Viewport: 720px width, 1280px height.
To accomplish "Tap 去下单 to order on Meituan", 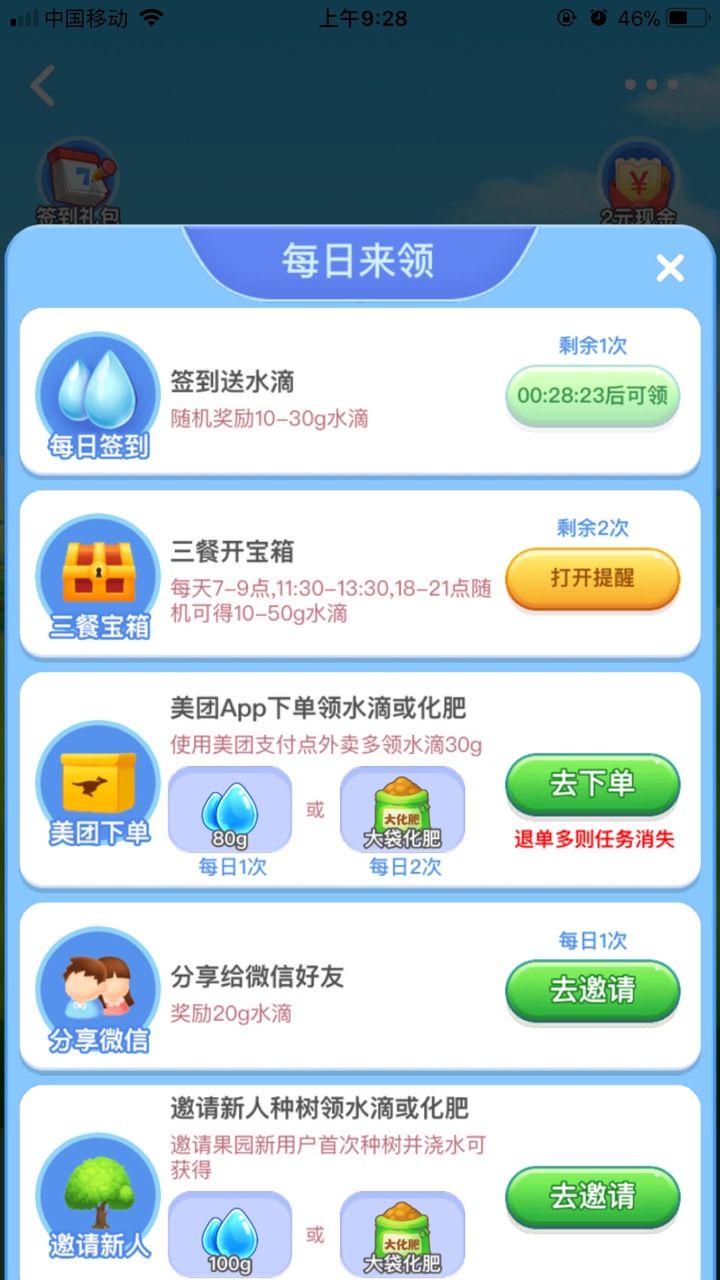I will [592, 783].
